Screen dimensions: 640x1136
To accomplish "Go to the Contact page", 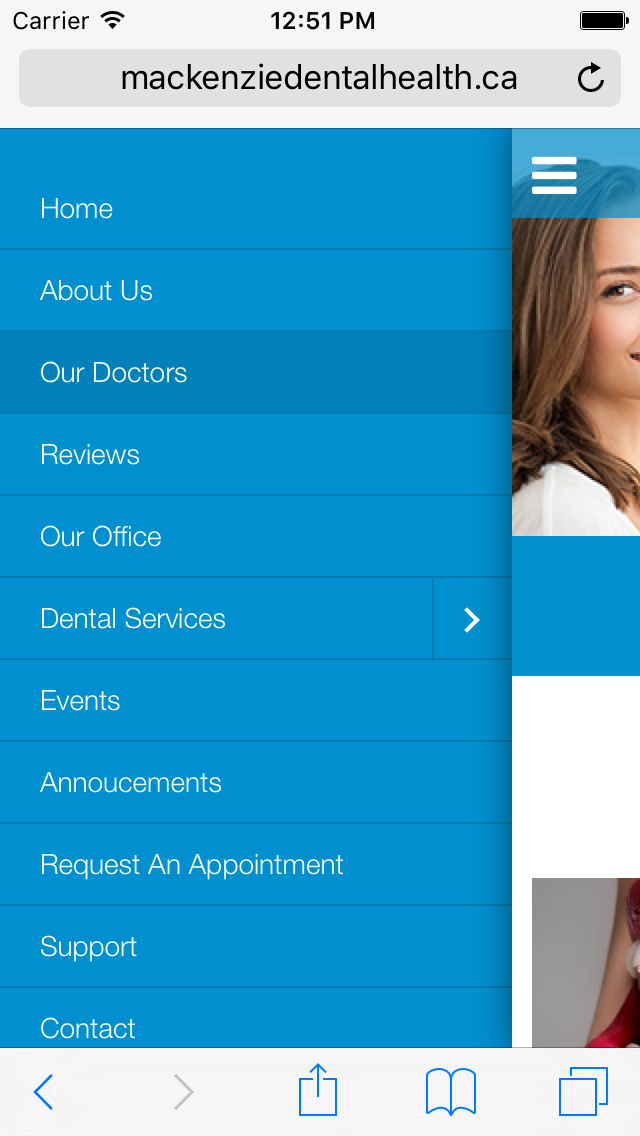I will [x=88, y=1027].
